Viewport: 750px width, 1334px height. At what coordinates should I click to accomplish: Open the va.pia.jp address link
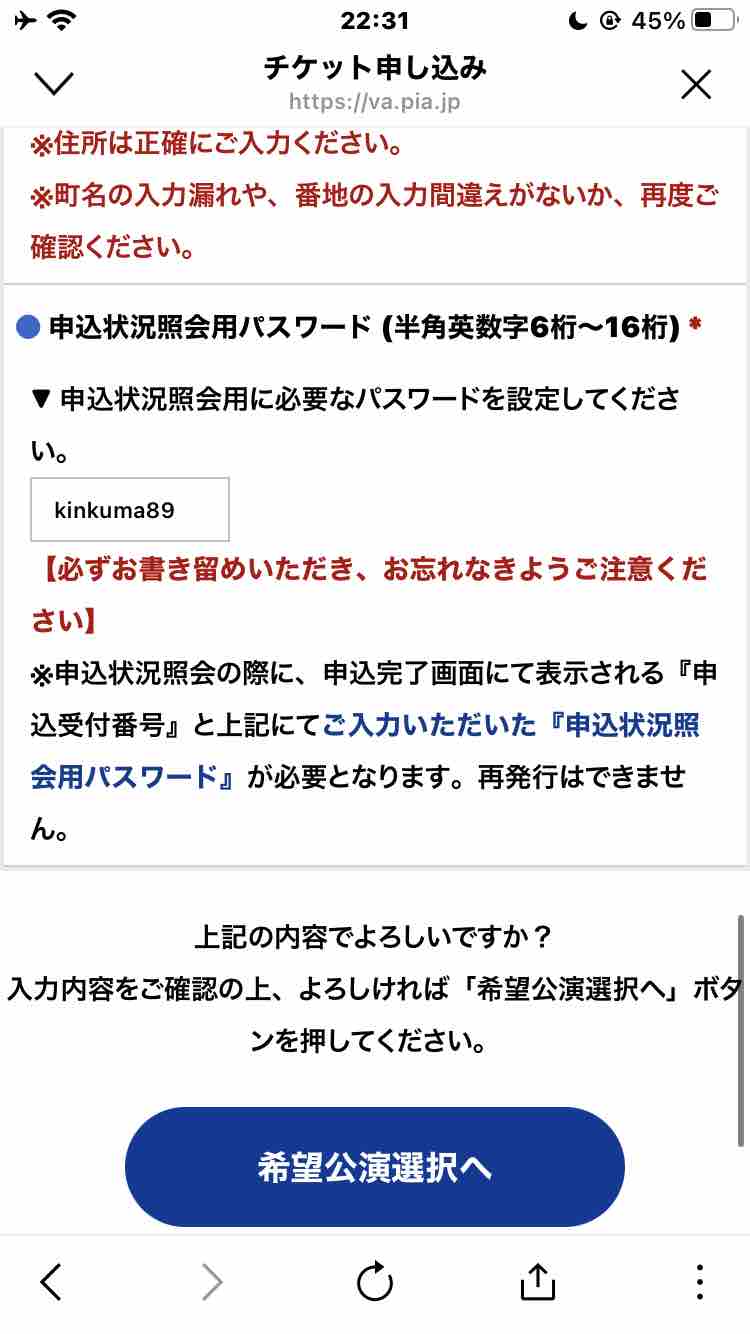click(374, 101)
